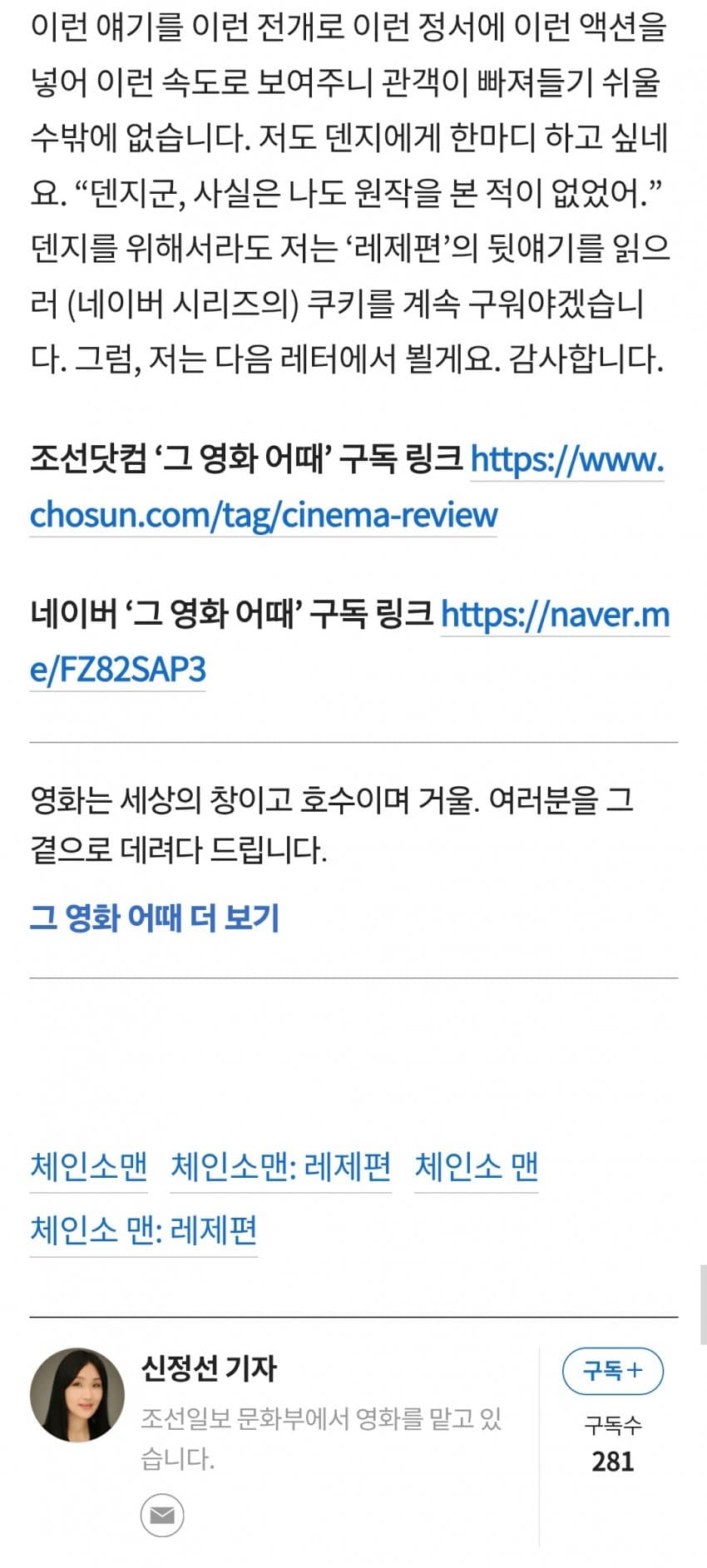Tap '그 영화 어때 더 보기' link
The width and height of the screenshot is (707, 1568).
pos(154,918)
